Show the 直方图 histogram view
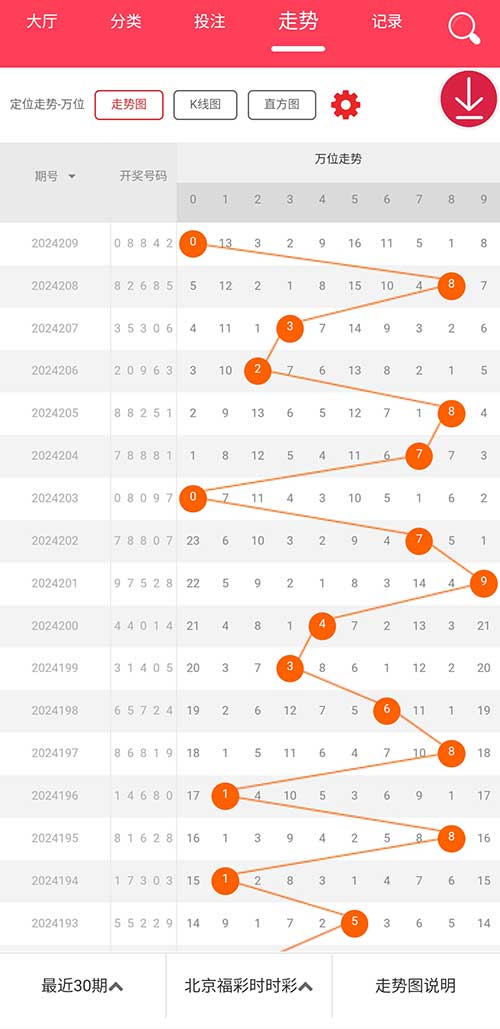This screenshot has width=500, height=1029. (282, 105)
